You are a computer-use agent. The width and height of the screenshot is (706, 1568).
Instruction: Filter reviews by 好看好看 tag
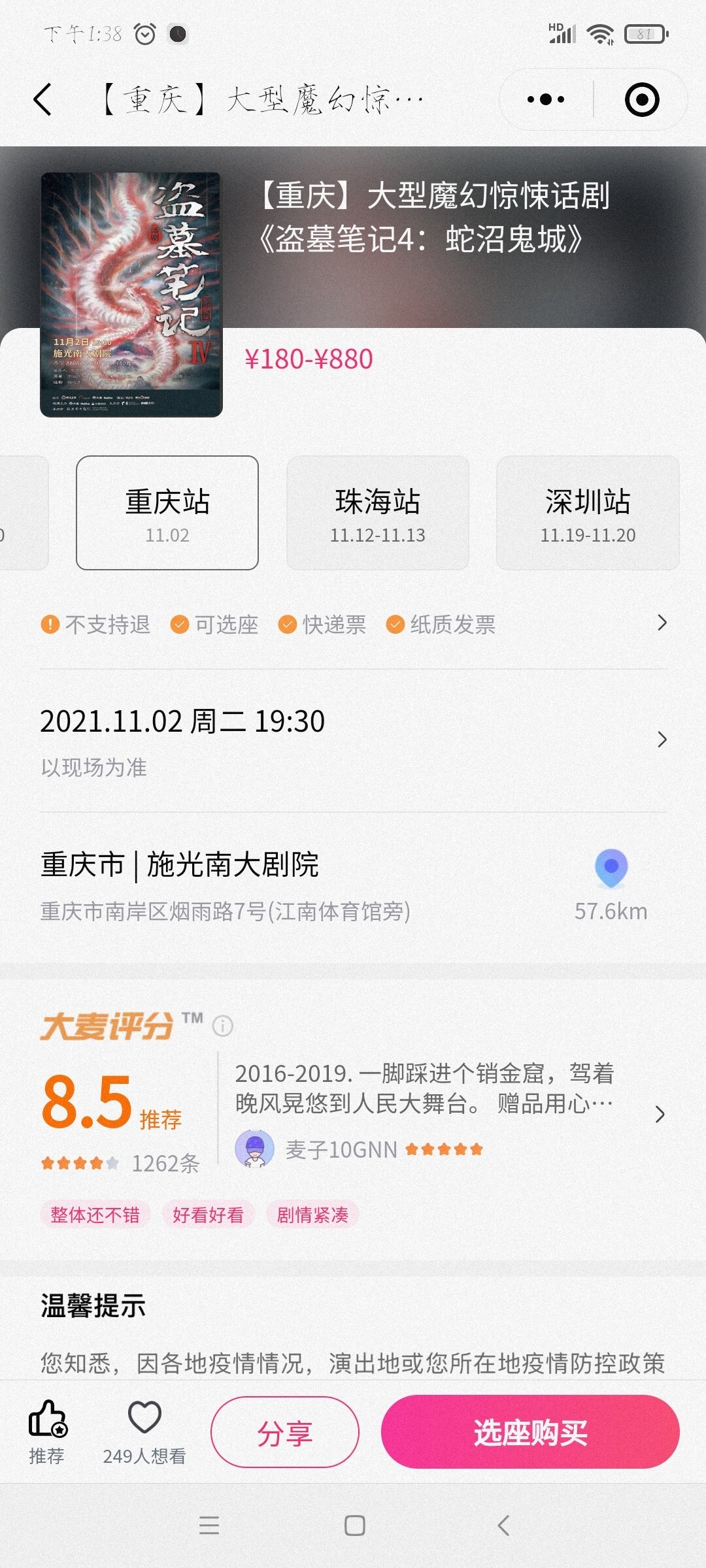pos(208,1215)
